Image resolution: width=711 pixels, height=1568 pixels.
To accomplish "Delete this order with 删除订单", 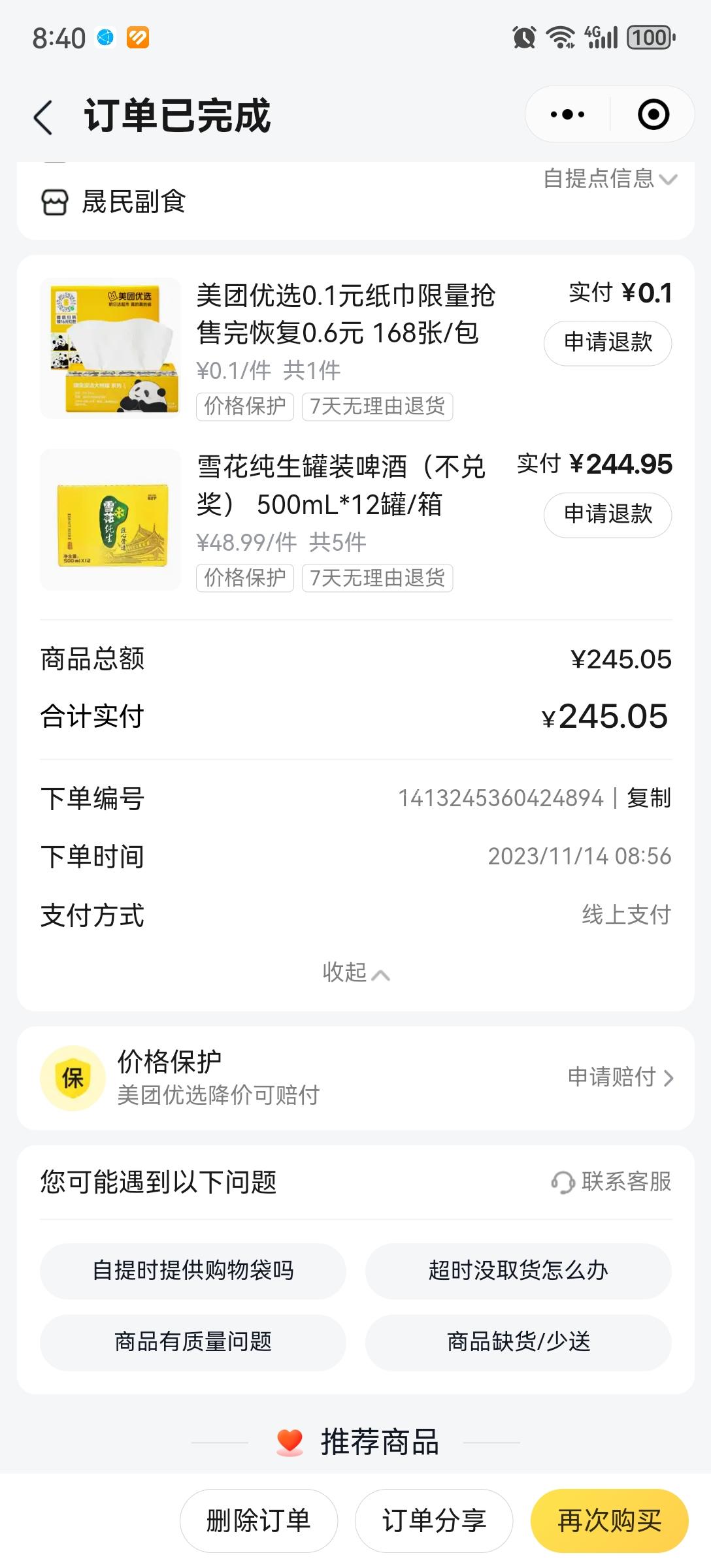I will [259, 1521].
